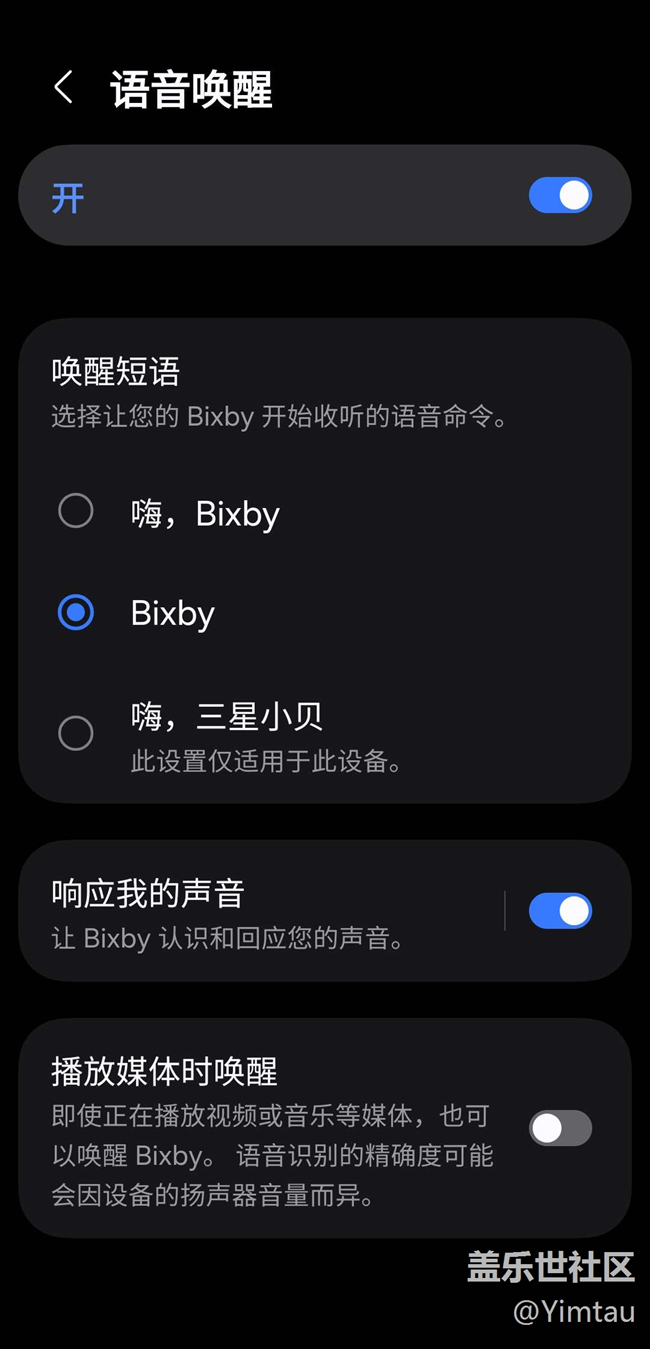The image size is (650, 1349).
Task: Select the 嗨，Bixby wake phrase
Action: (76, 511)
